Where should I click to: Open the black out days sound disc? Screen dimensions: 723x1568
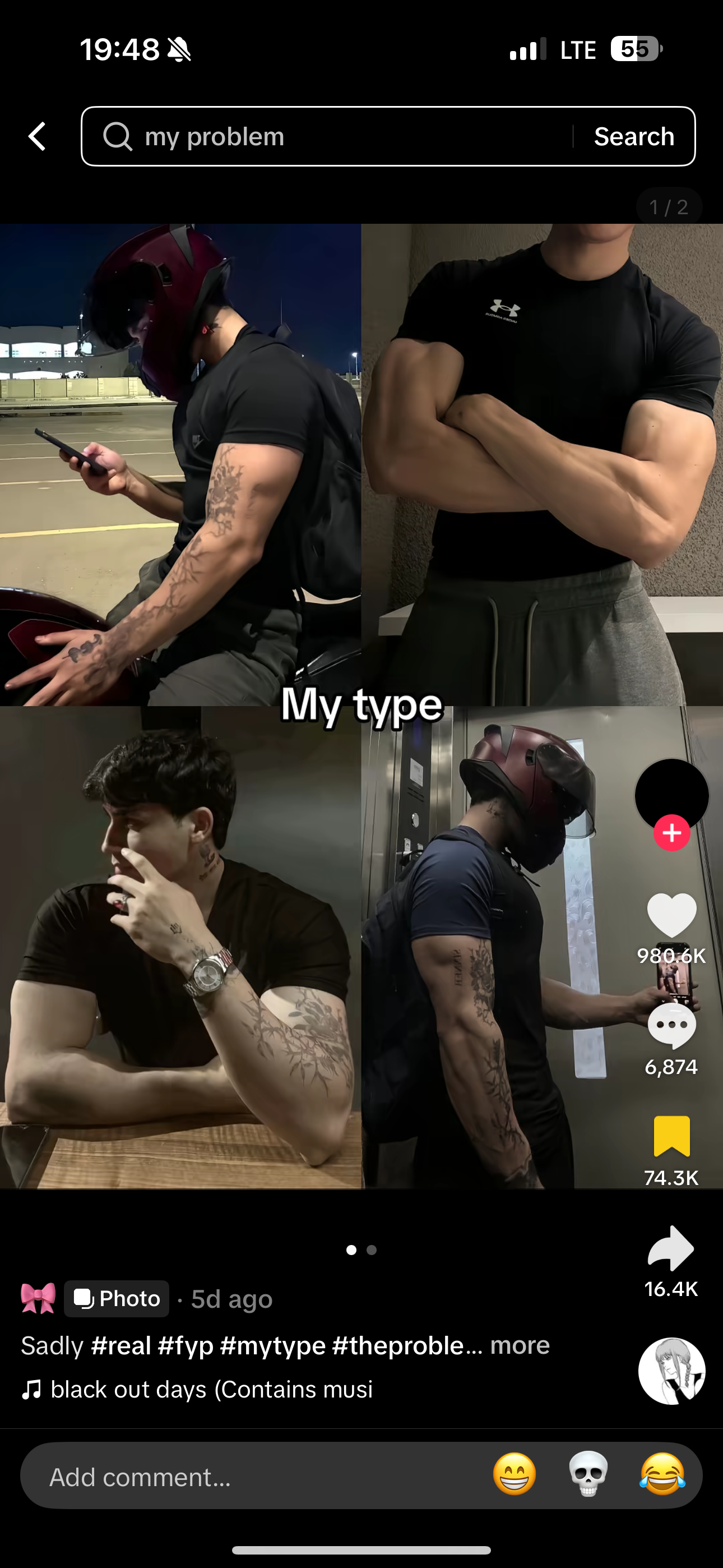pyautogui.click(x=671, y=1371)
